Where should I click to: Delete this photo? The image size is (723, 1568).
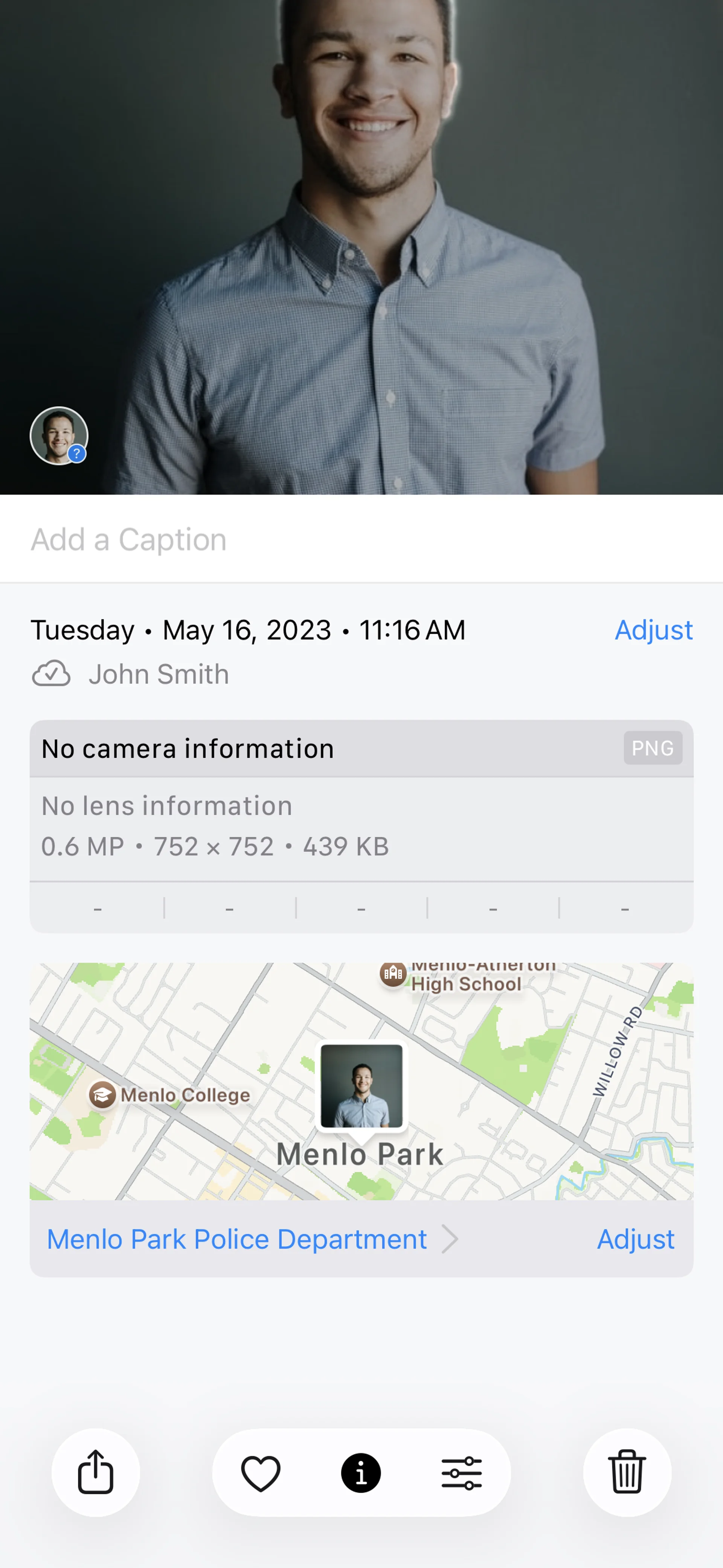tap(627, 1472)
